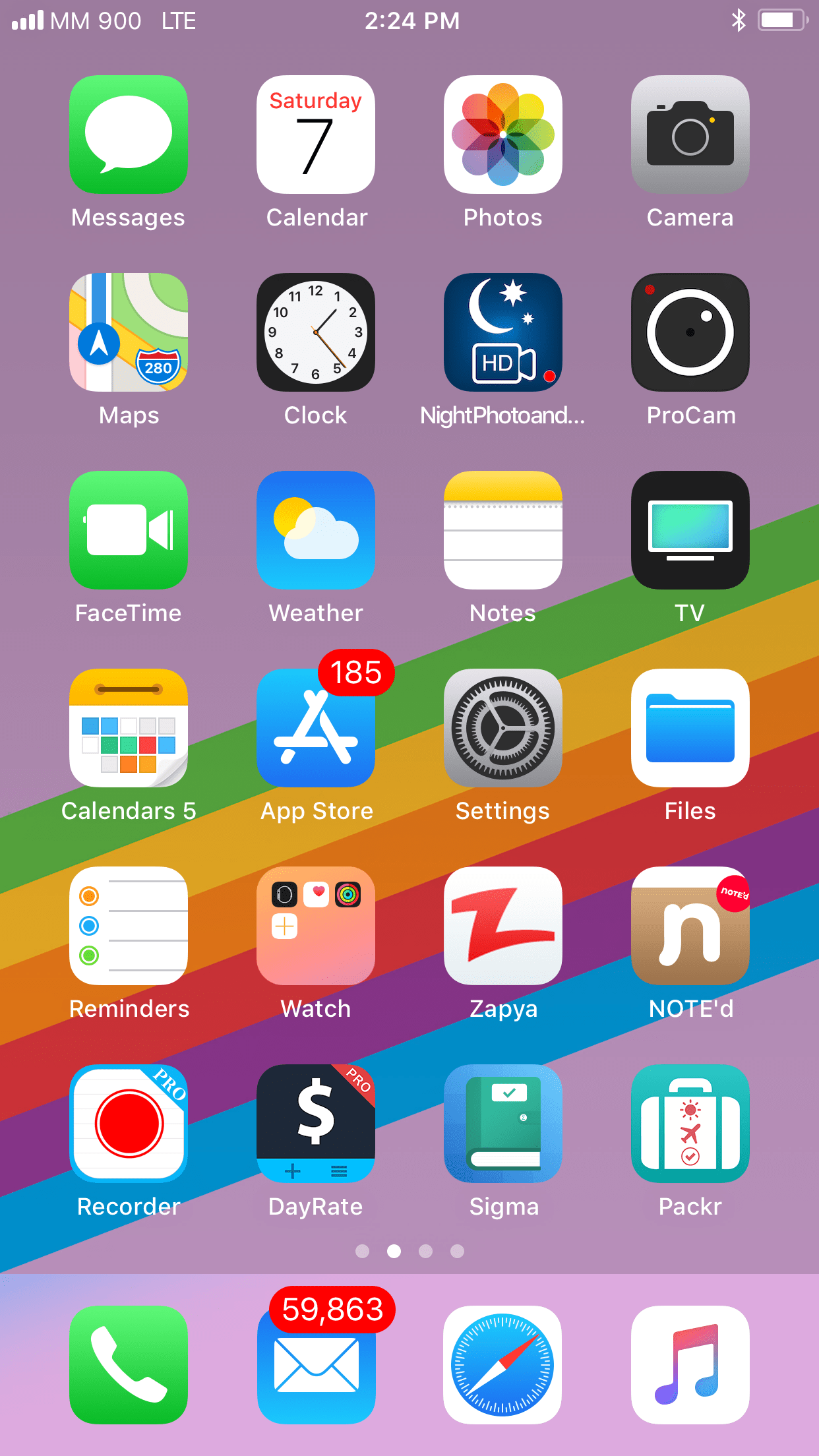
Task: Open the Zapya file sharing app
Action: (x=502, y=926)
